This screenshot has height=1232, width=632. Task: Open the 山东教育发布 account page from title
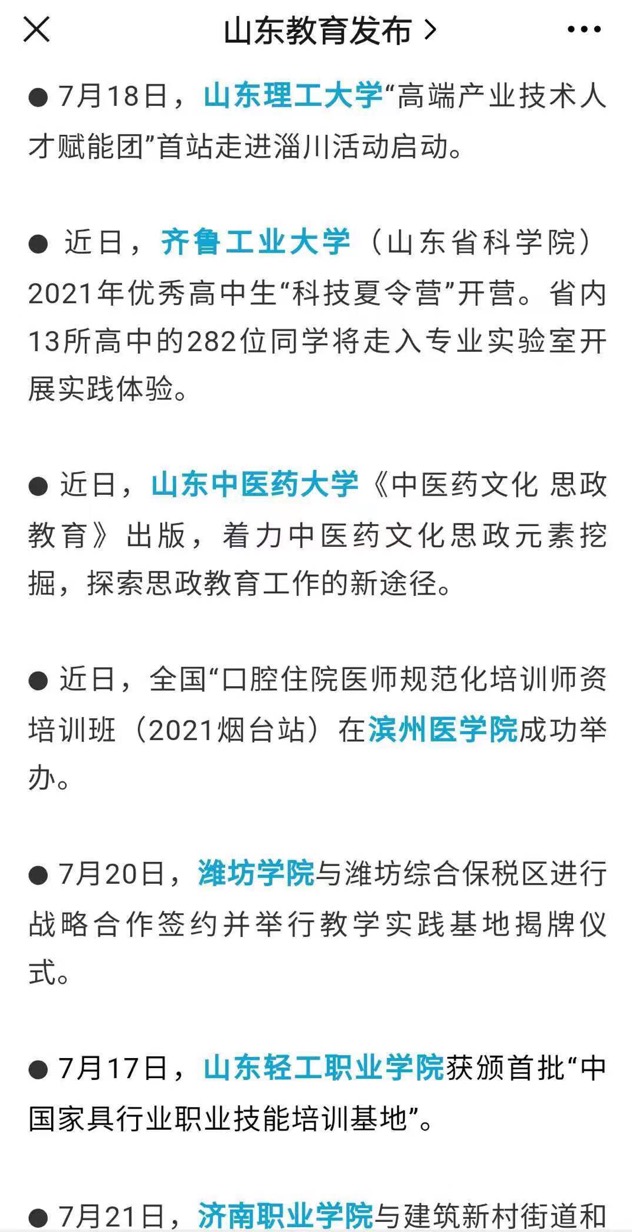[329, 31]
